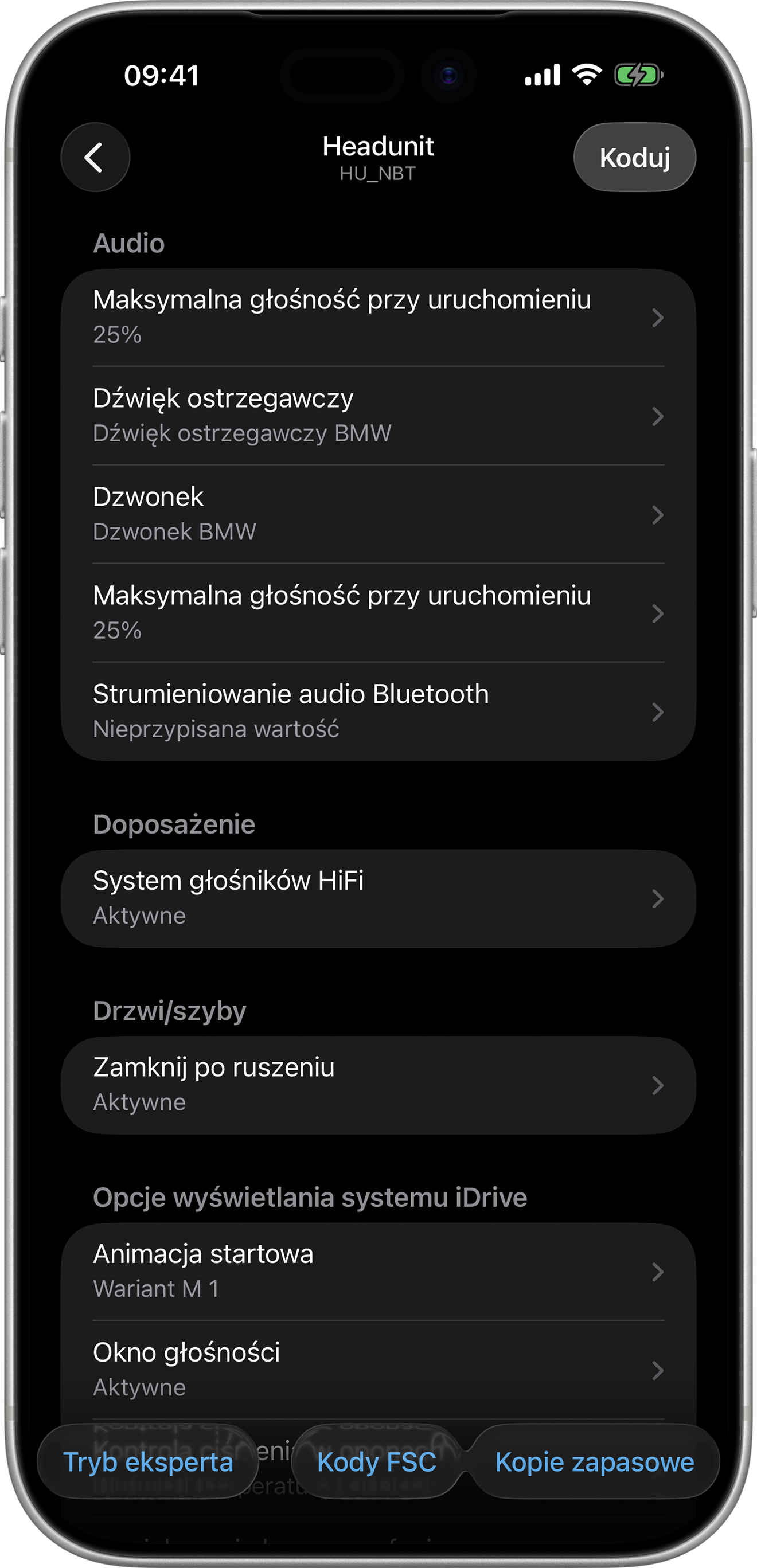
Task: Select the Drzwi/szyby section header
Action: click(x=169, y=1011)
